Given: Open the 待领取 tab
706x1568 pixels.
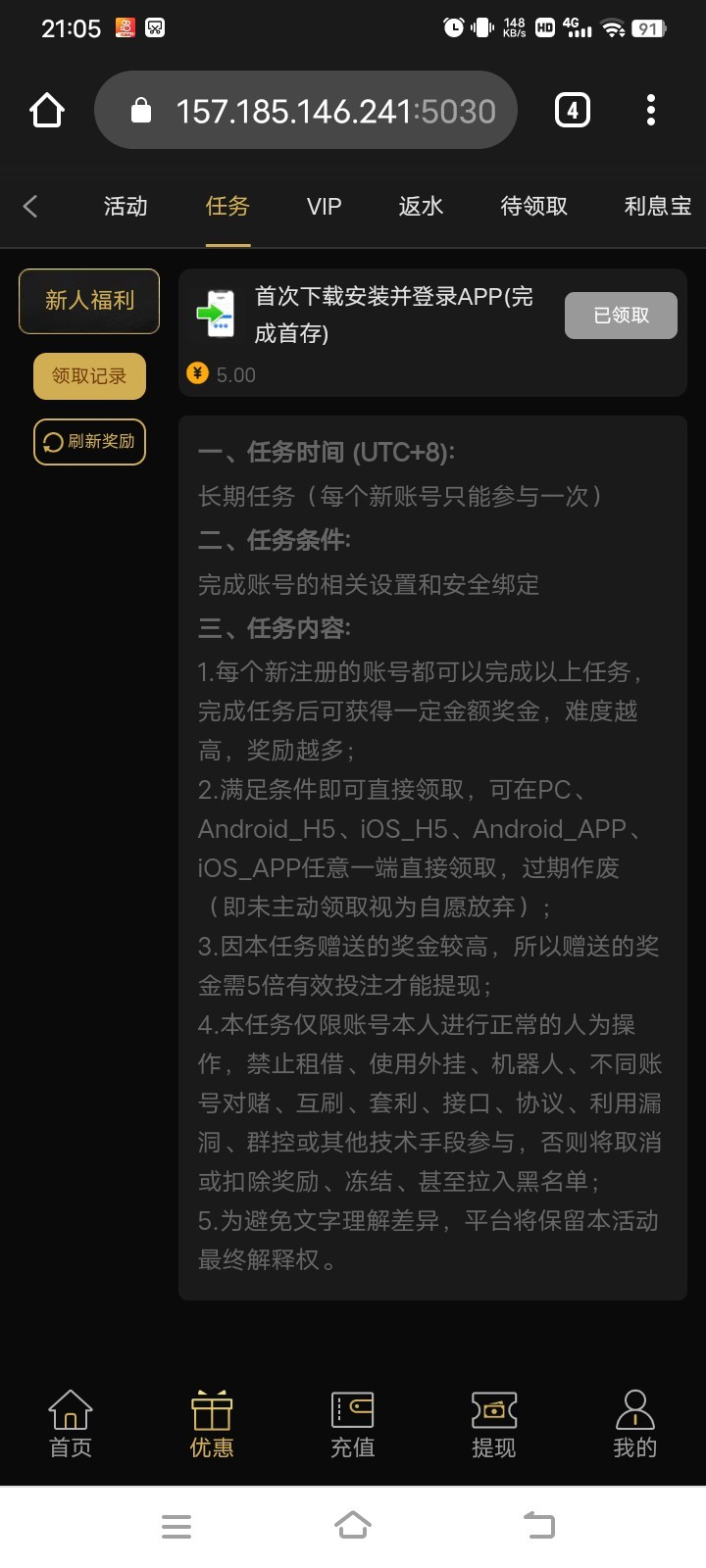Looking at the screenshot, I should coord(533,206).
